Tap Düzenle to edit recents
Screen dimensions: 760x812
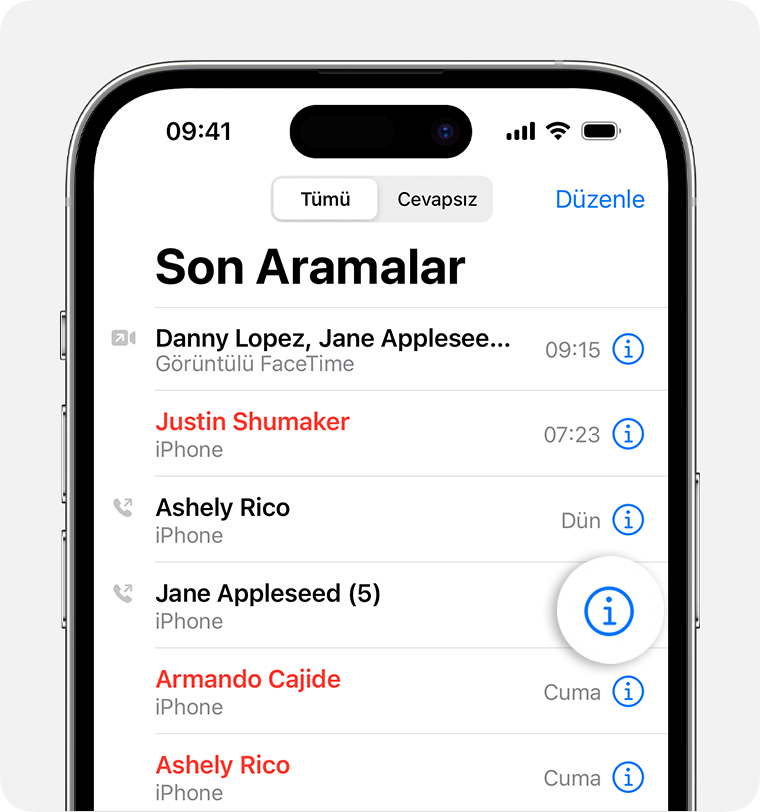(600, 199)
